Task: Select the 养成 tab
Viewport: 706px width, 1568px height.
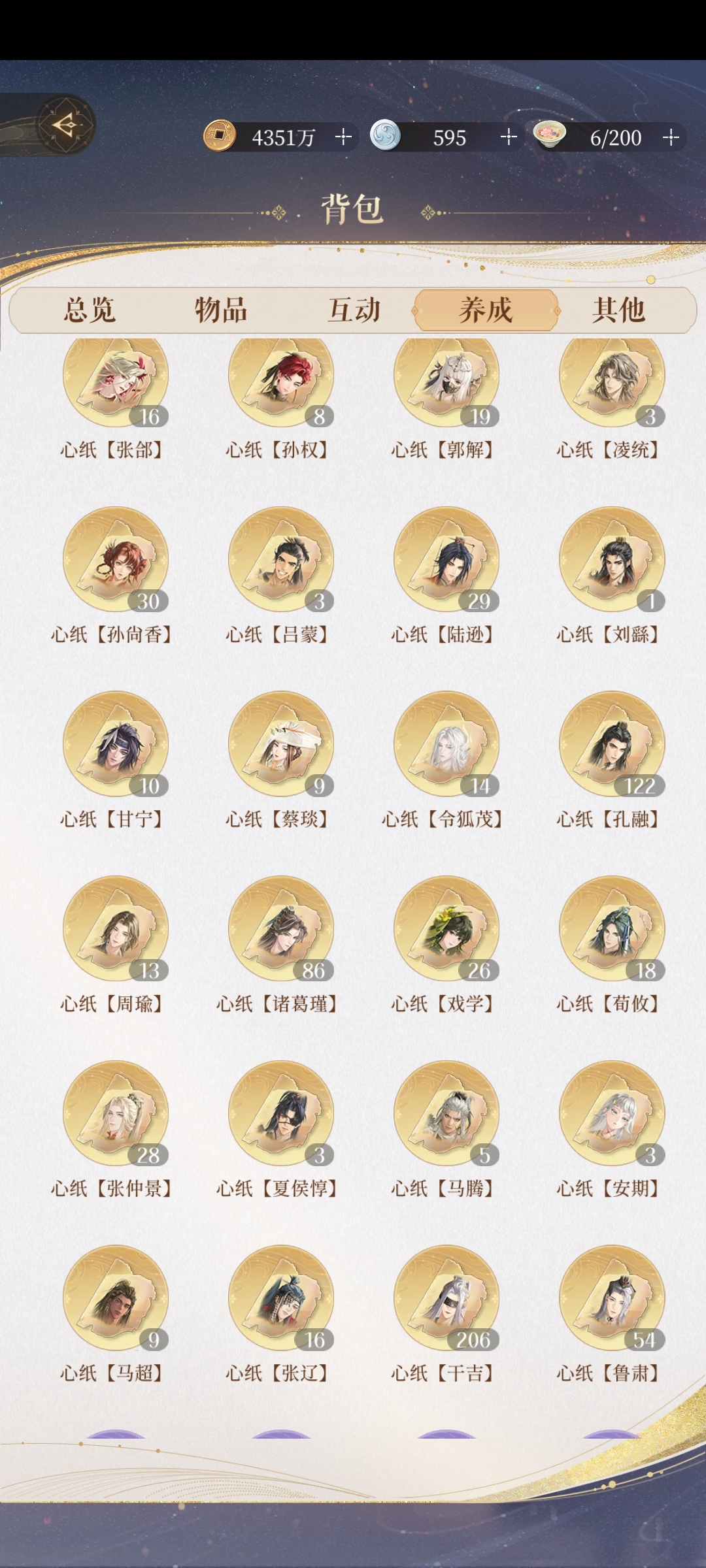Action: 486,310
